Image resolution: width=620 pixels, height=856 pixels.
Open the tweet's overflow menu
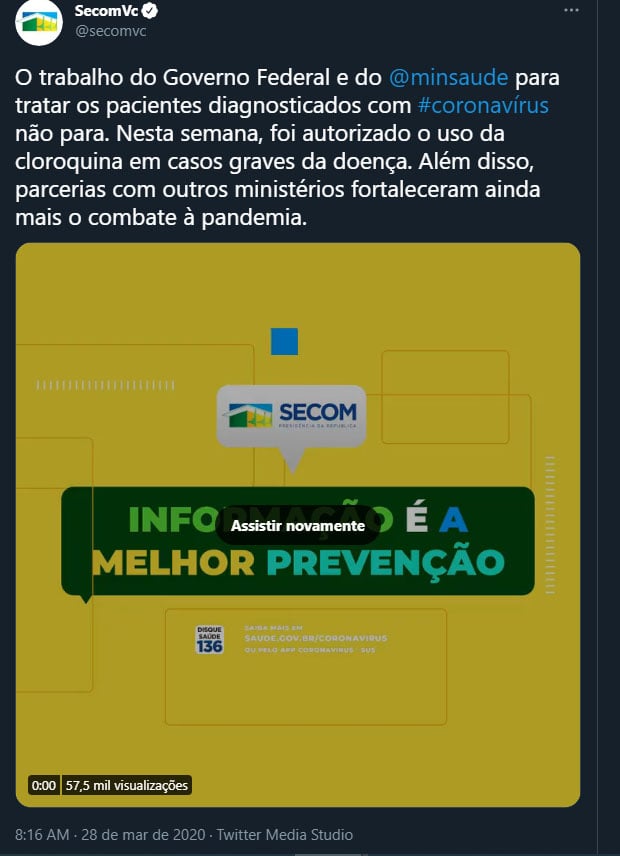(571, 11)
